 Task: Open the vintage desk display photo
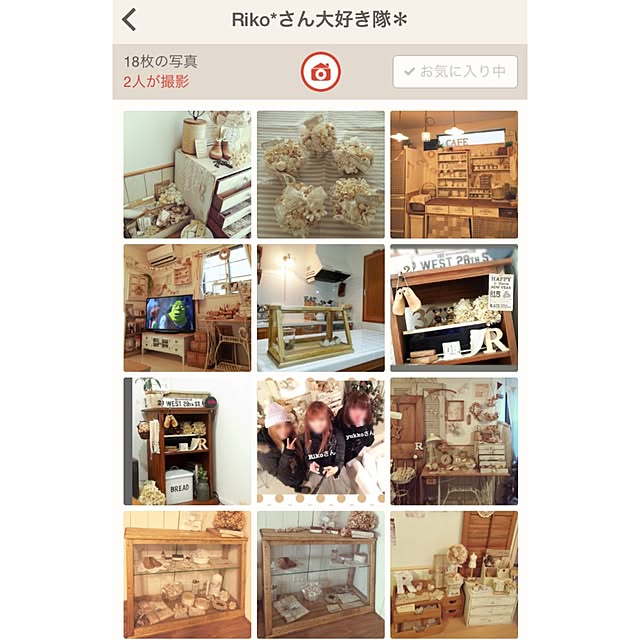tap(453, 441)
